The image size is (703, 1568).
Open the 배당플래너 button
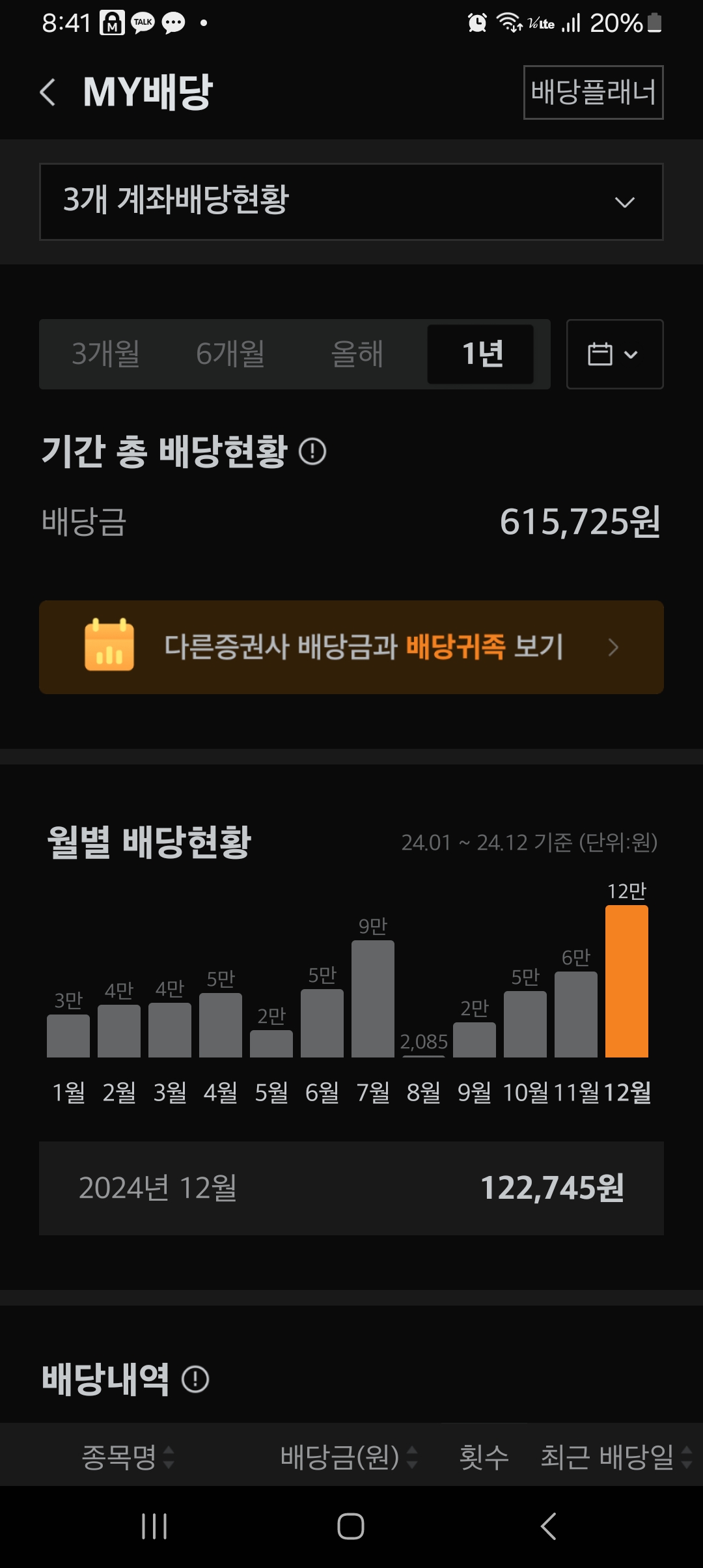593,92
